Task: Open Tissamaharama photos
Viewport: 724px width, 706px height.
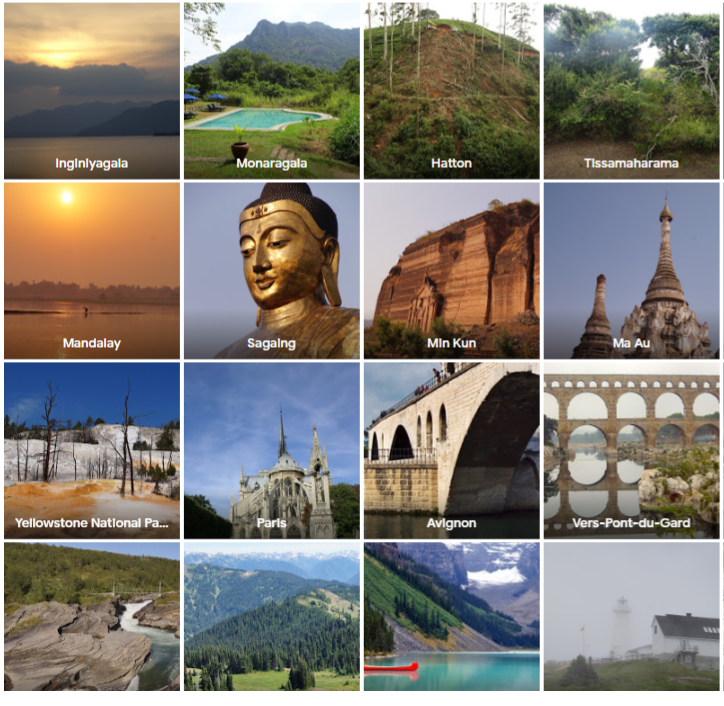Action: (631, 91)
